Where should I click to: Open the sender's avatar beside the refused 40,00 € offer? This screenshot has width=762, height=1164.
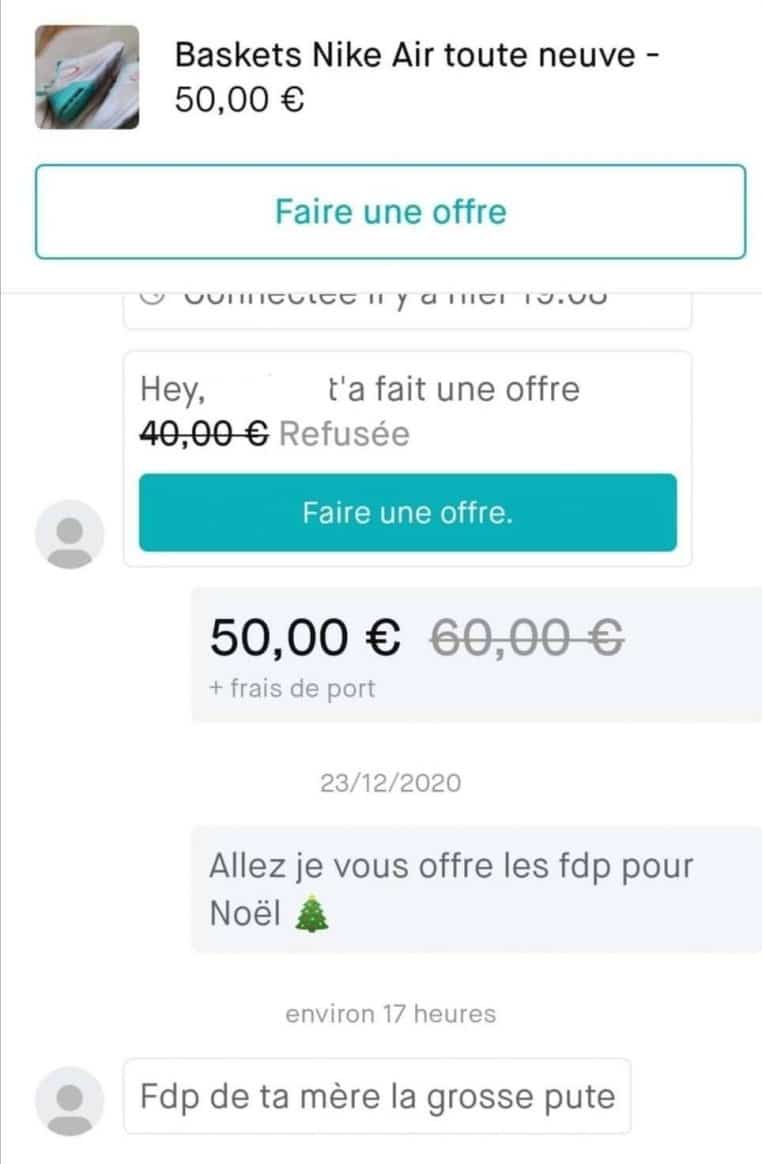70,535
